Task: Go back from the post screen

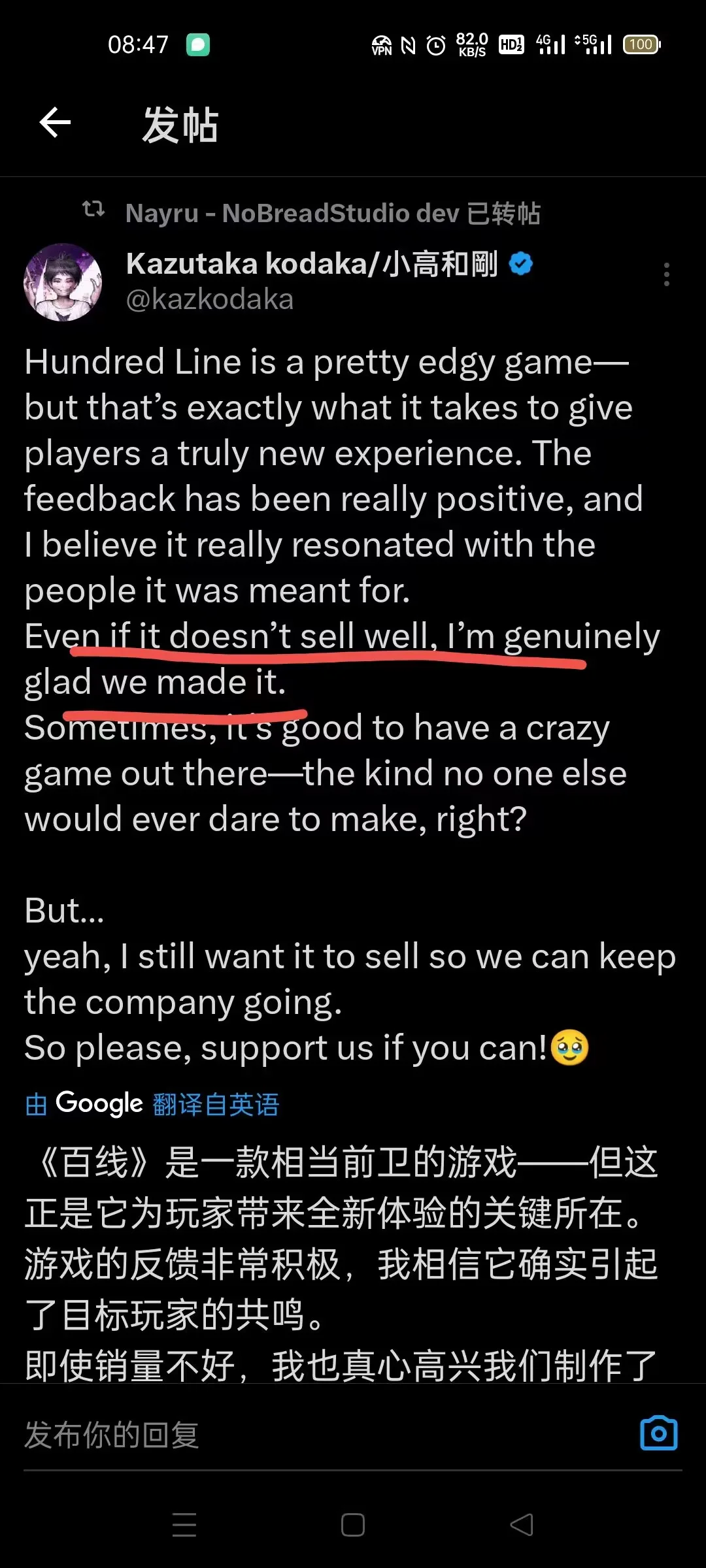Action: pyautogui.click(x=55, y=123)
